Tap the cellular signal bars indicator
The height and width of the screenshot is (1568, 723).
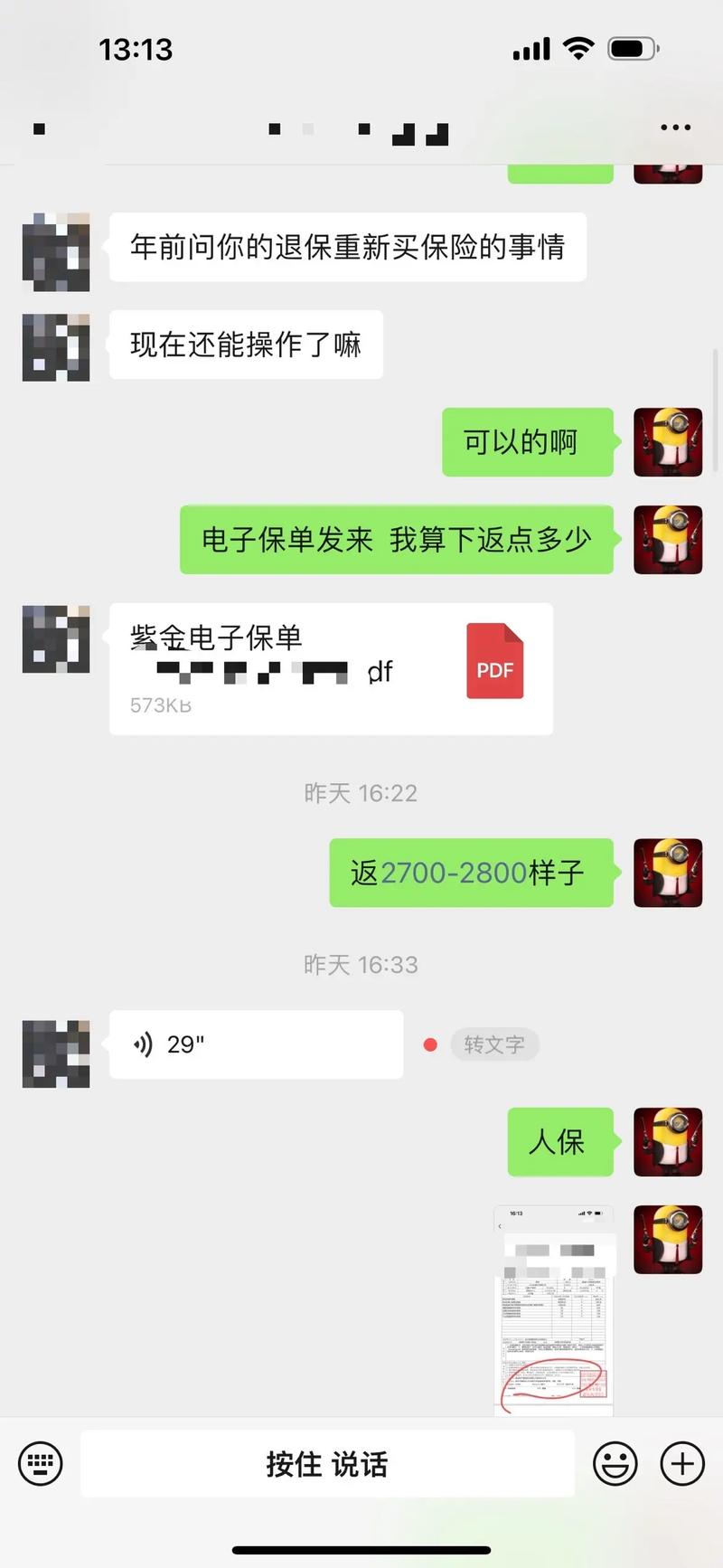coord(531,49)
